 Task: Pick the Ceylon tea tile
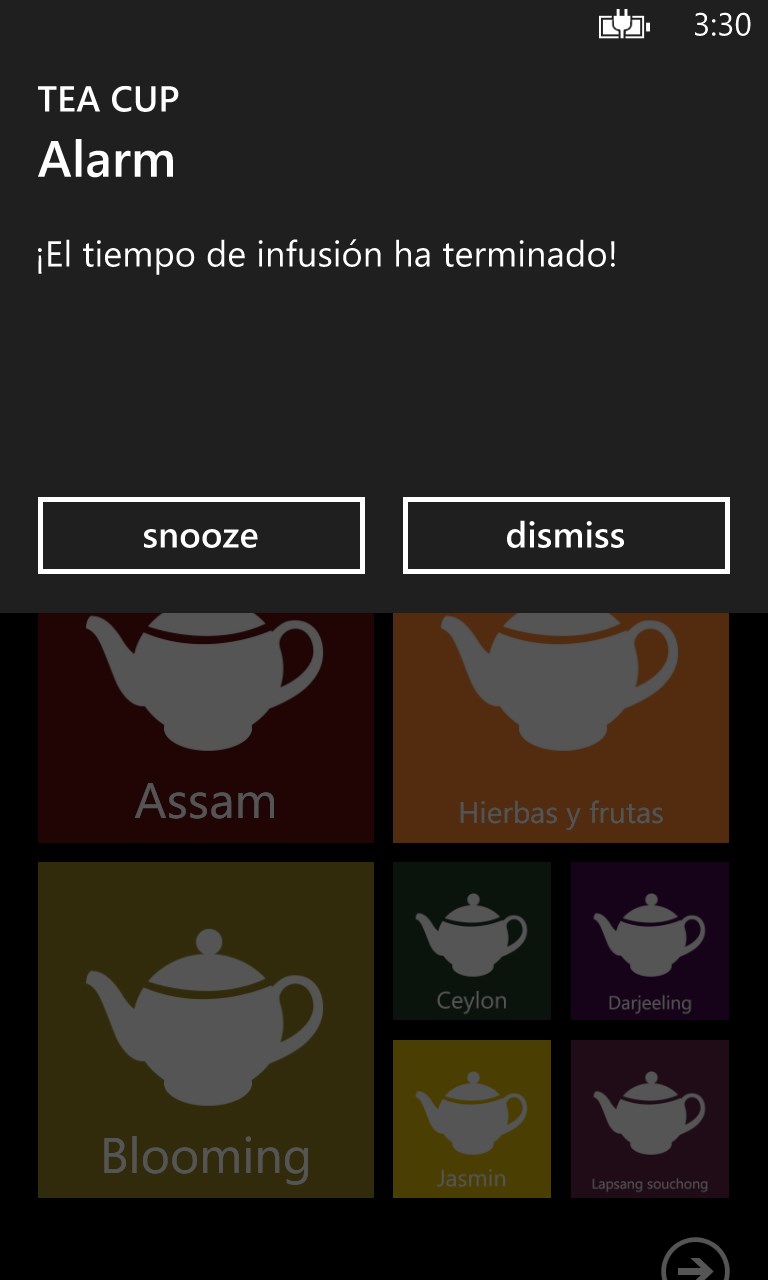(472, 941)
